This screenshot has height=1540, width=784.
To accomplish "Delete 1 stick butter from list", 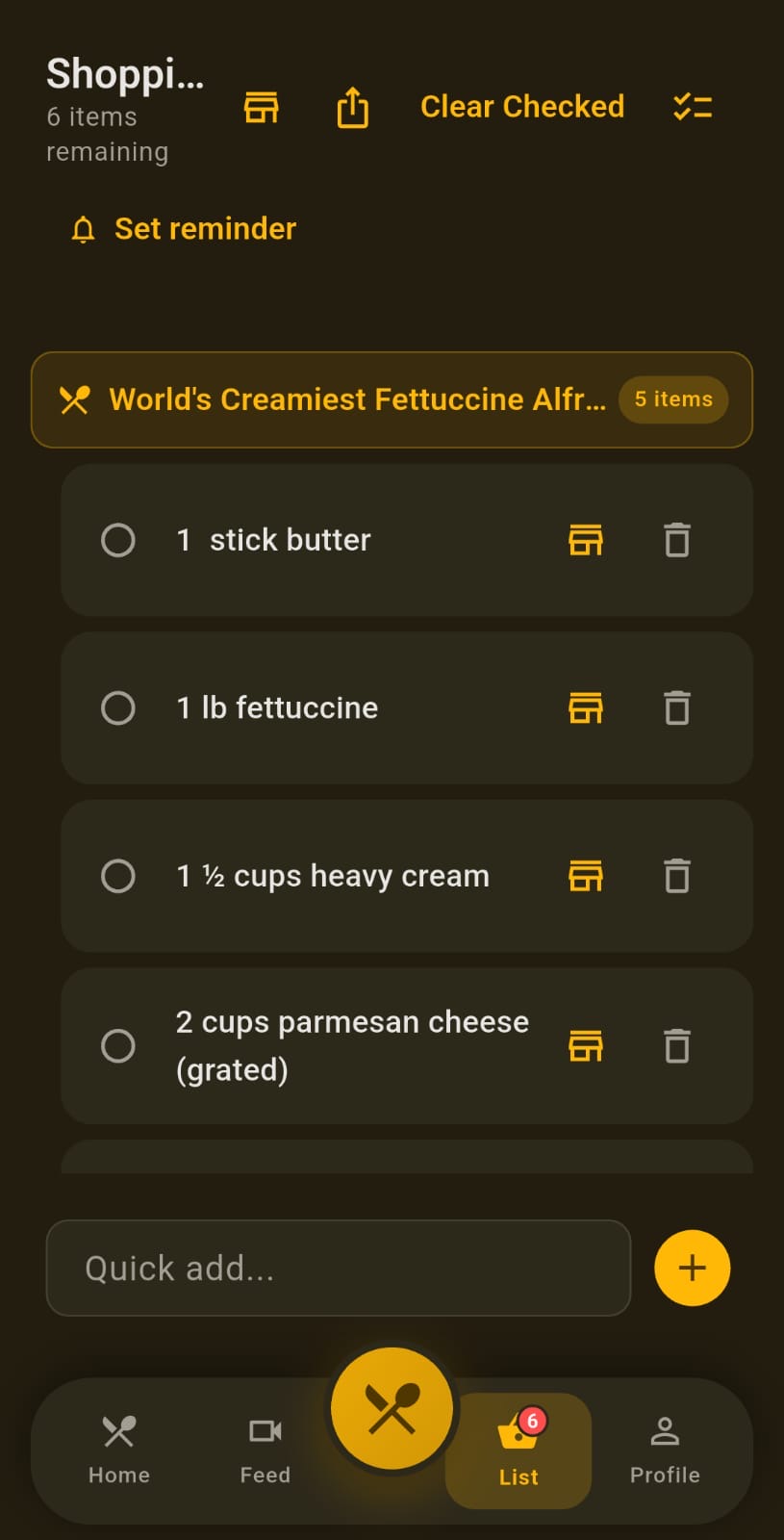I will 677,540.
